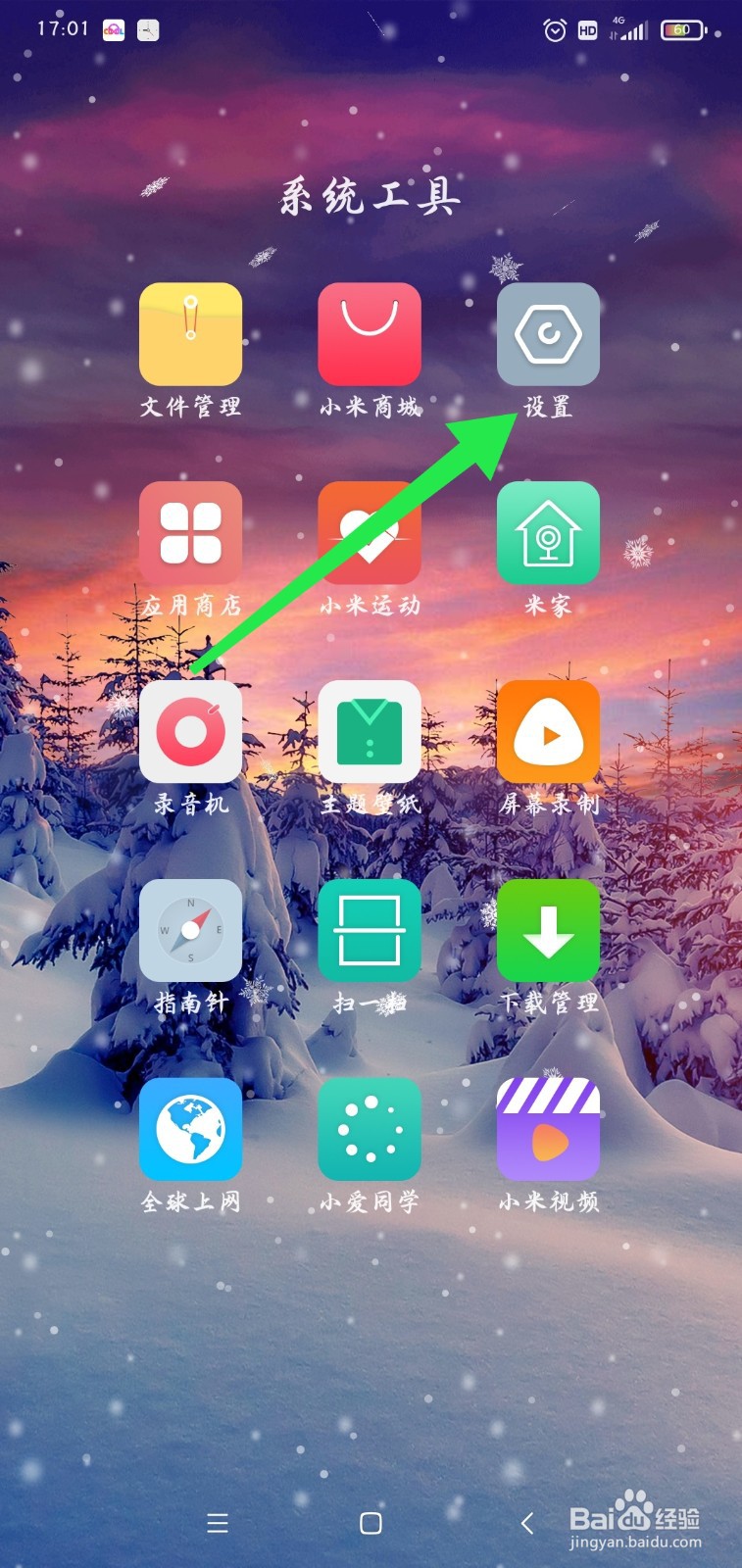Launch the 屏幕录制 screen recorder
The image size is (742, 1568).
[x=548, y=733]
